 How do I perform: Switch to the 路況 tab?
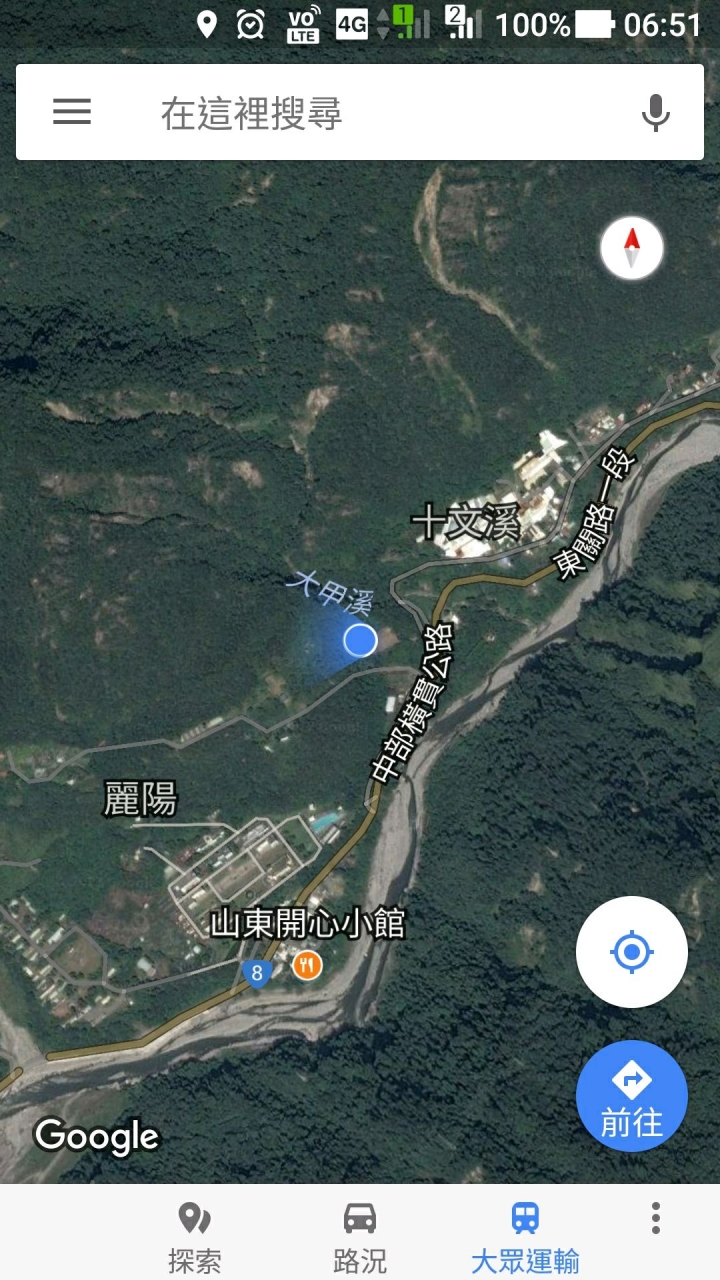point(360,1236)
